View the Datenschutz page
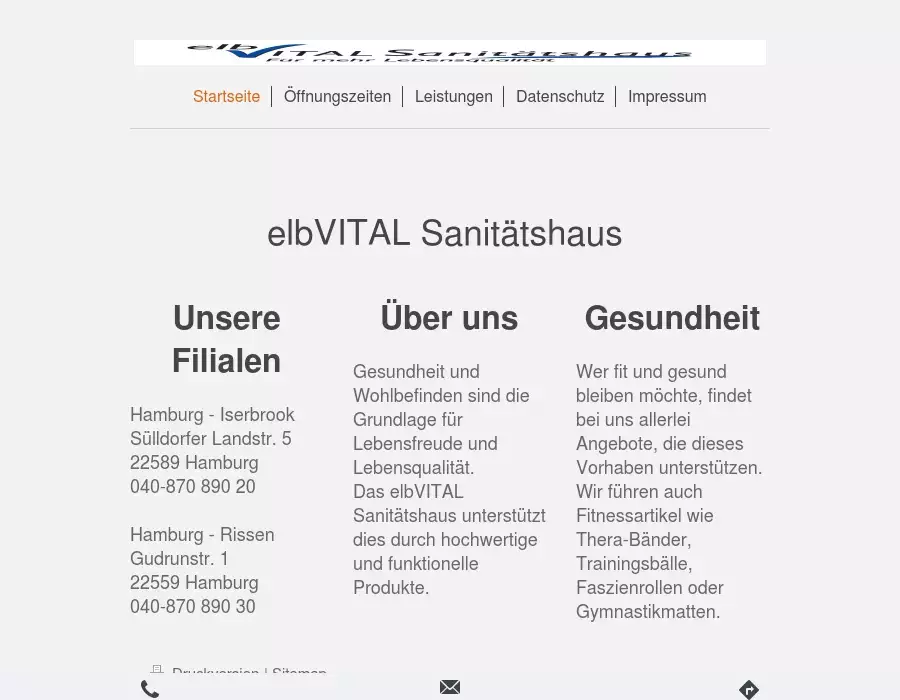900x700 pixels. tap(560, 97)
